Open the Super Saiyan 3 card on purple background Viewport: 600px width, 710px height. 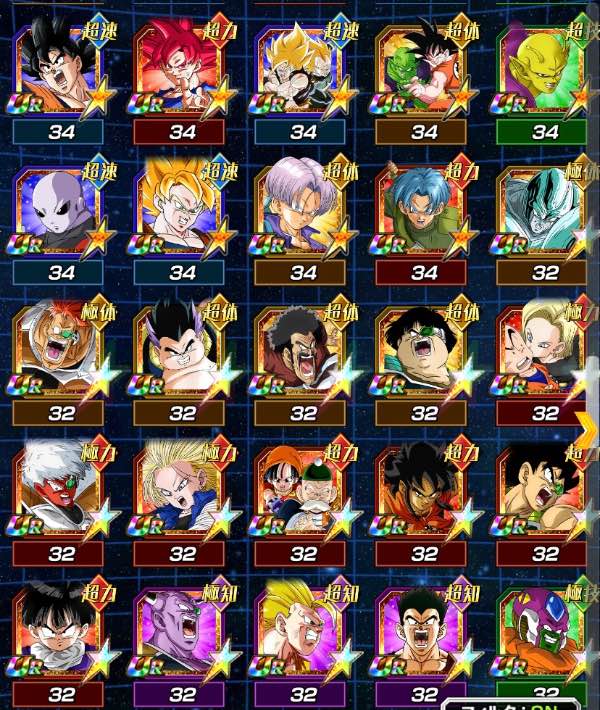pyautogui.click(x=300, y=630)
